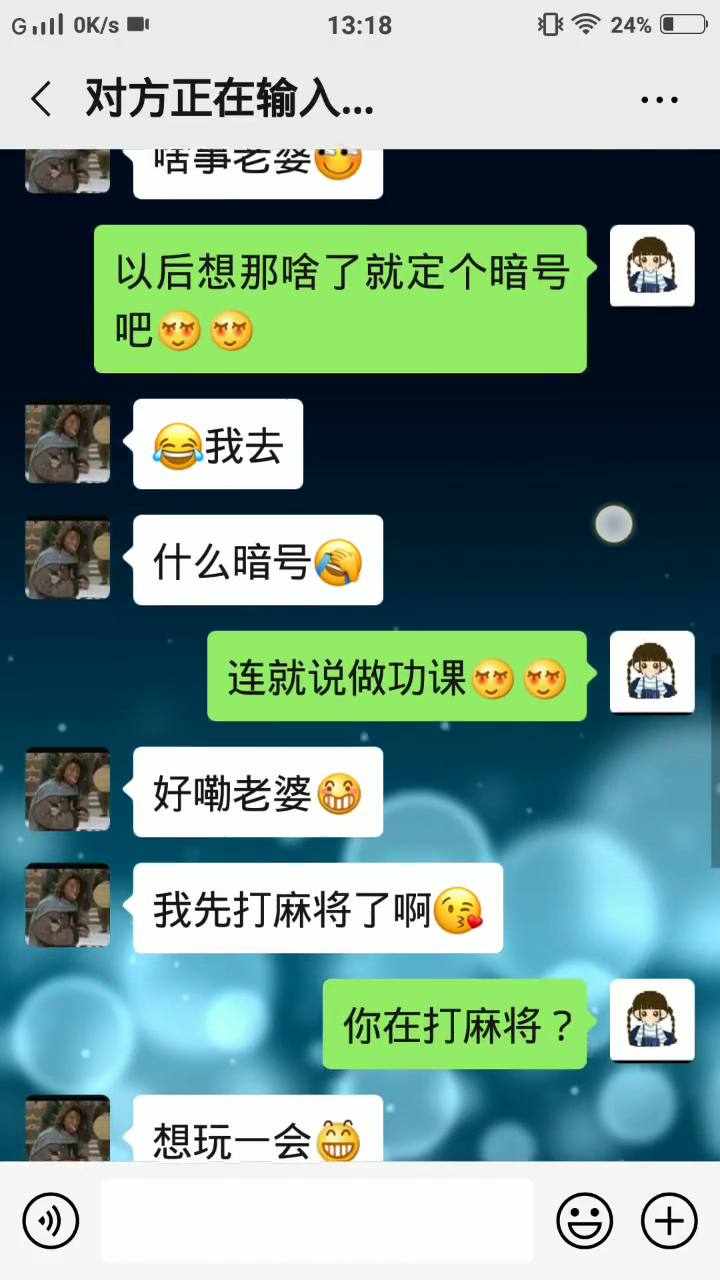Screen dimensions: 720x1280
Task: Tap the contact's avatar beside '什么暗号'
Action: [x=67, y=559]
